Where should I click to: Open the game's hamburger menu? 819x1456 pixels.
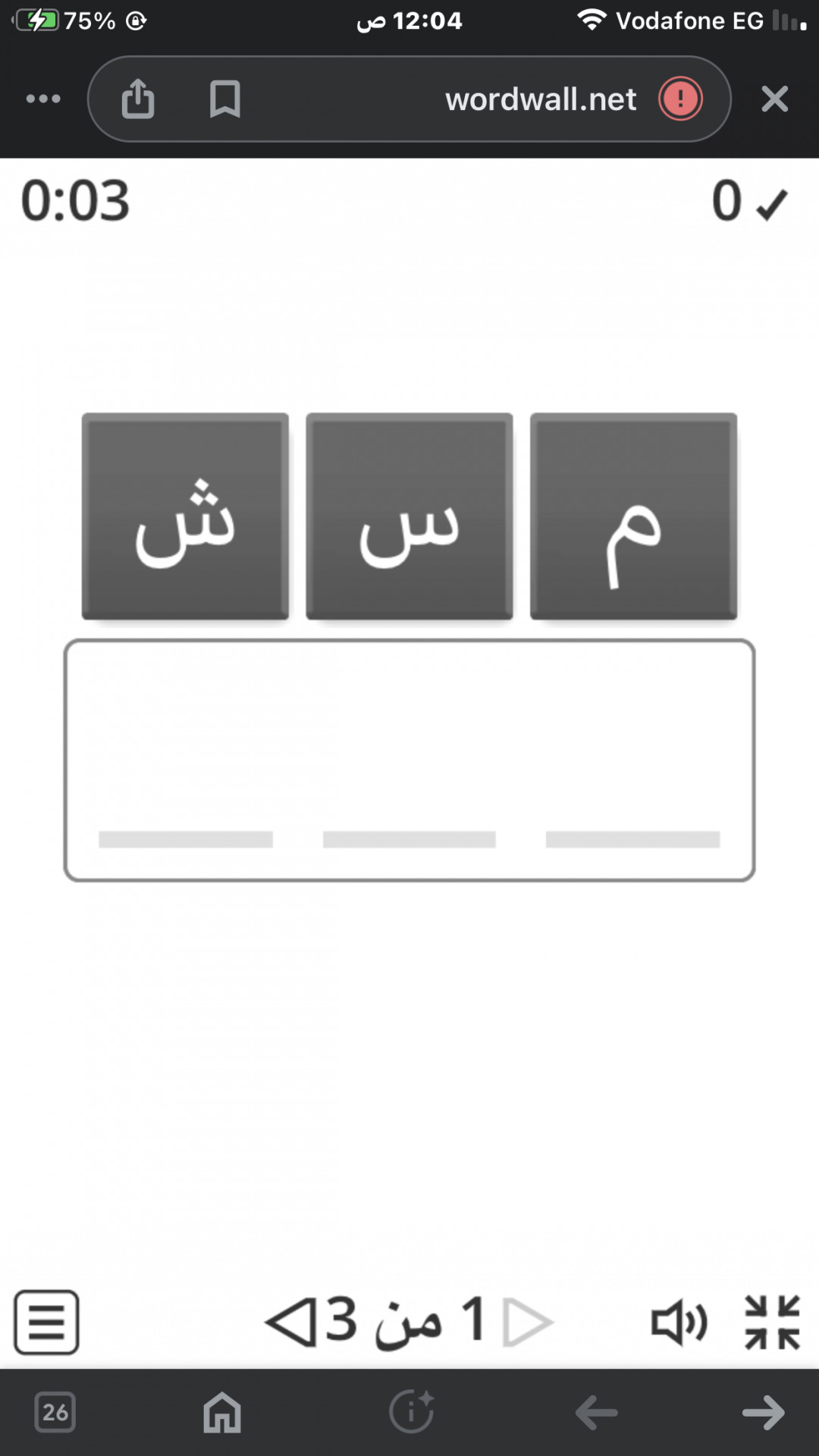pyautogui.click(x=46, y=1322)
